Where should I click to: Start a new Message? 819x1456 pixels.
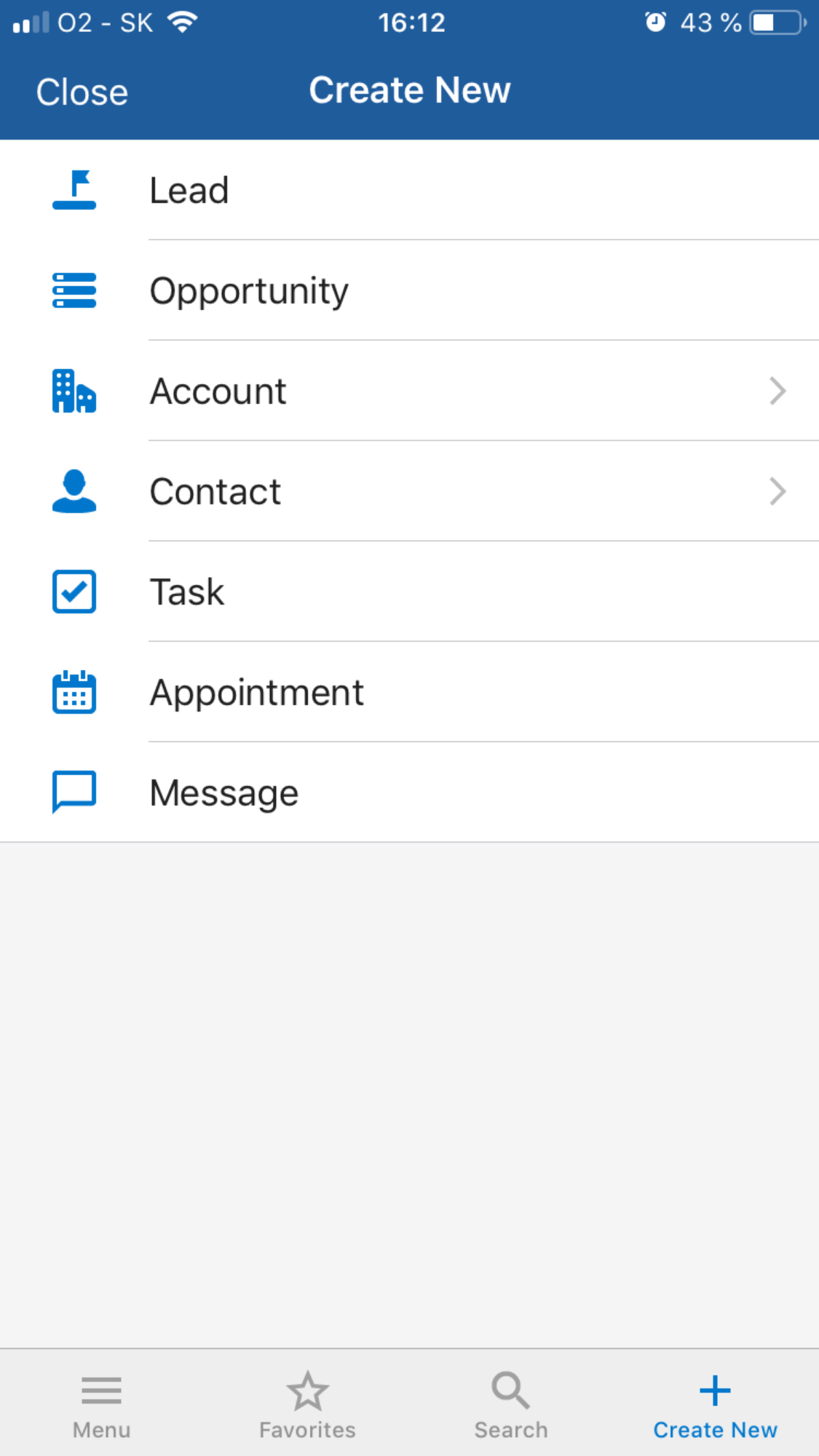tap(224, 793)
